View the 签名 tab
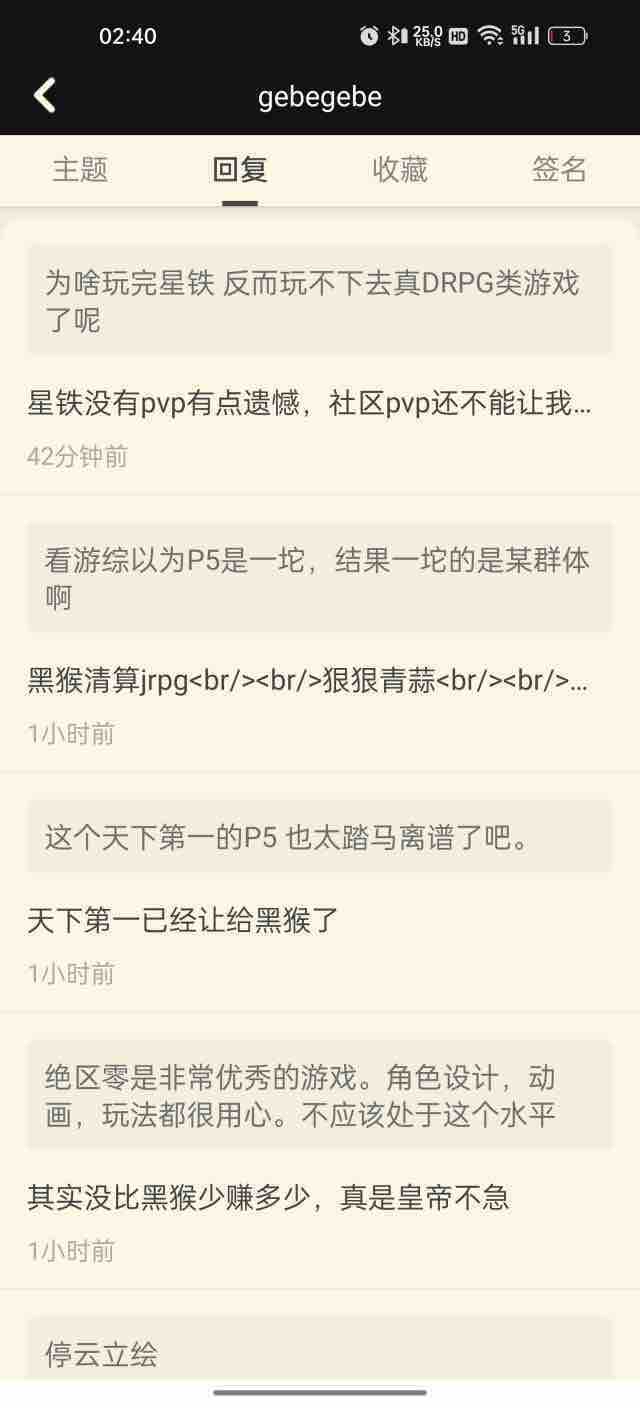 coord(559,170)
